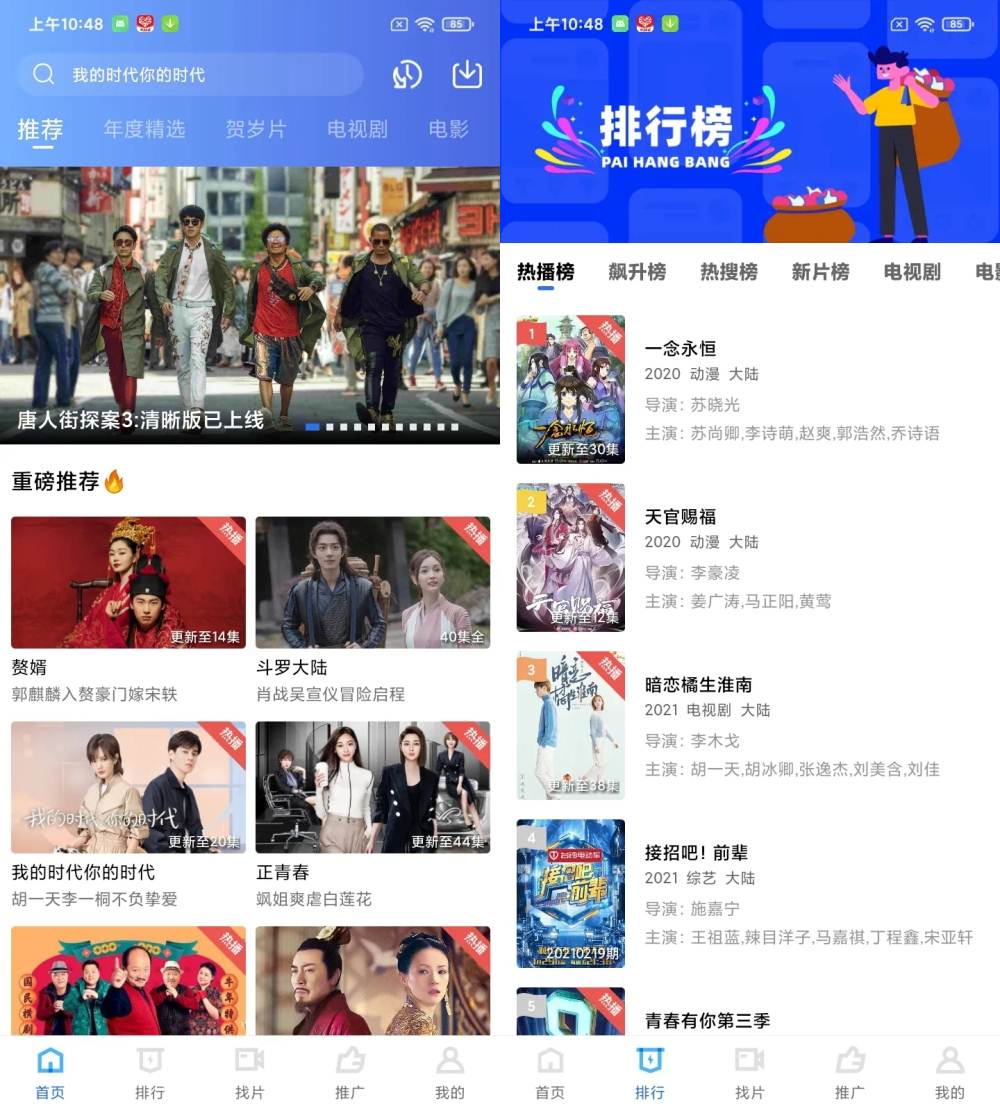The width and height of the screenshot is (1000, 1111).
Task: Open the search magnifier icon
Action: pos(44,75)
